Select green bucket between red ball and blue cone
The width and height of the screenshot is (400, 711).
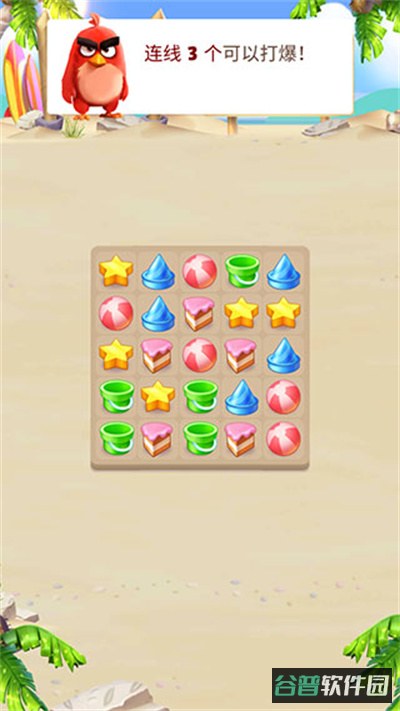click(243, 272)
